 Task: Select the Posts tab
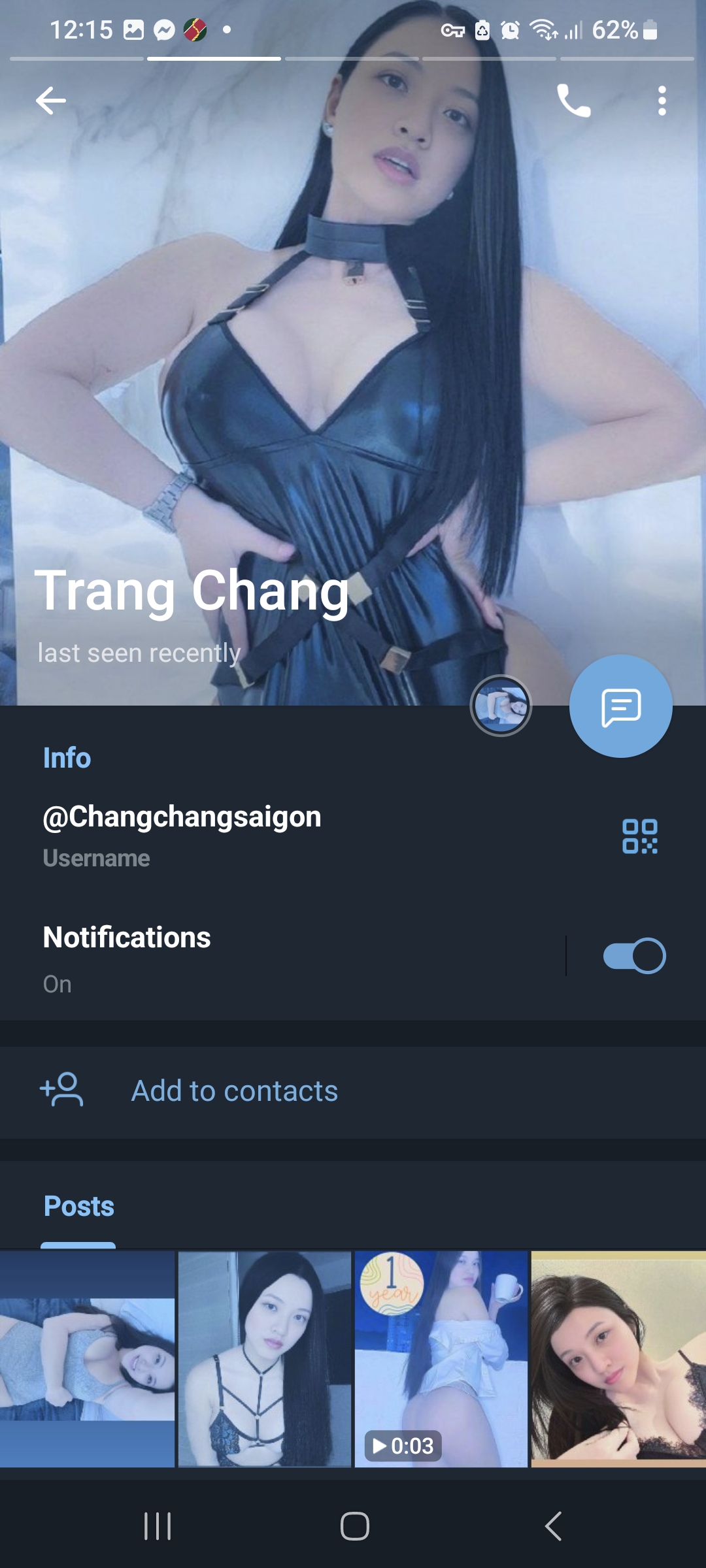[78, 1206]
